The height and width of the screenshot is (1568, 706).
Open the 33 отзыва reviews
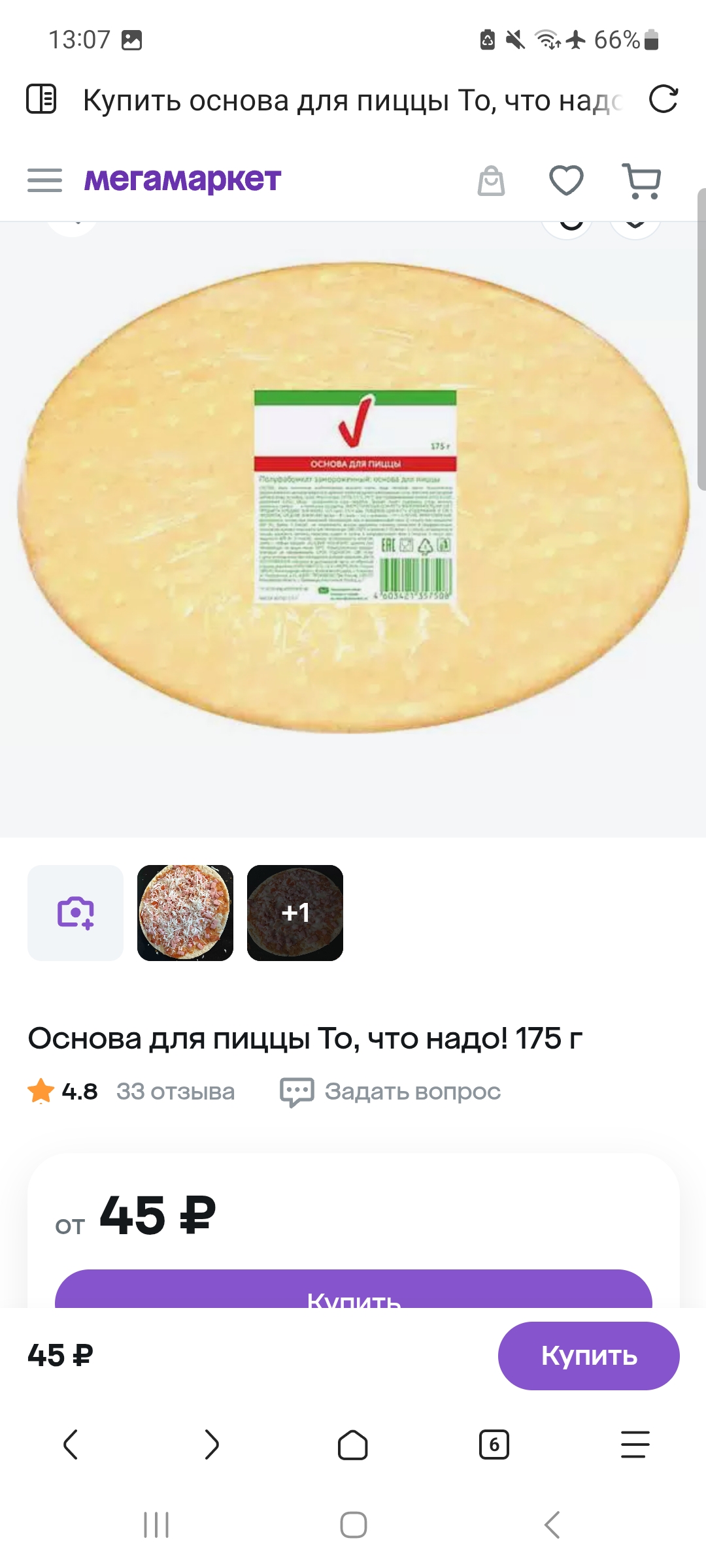175,1091
